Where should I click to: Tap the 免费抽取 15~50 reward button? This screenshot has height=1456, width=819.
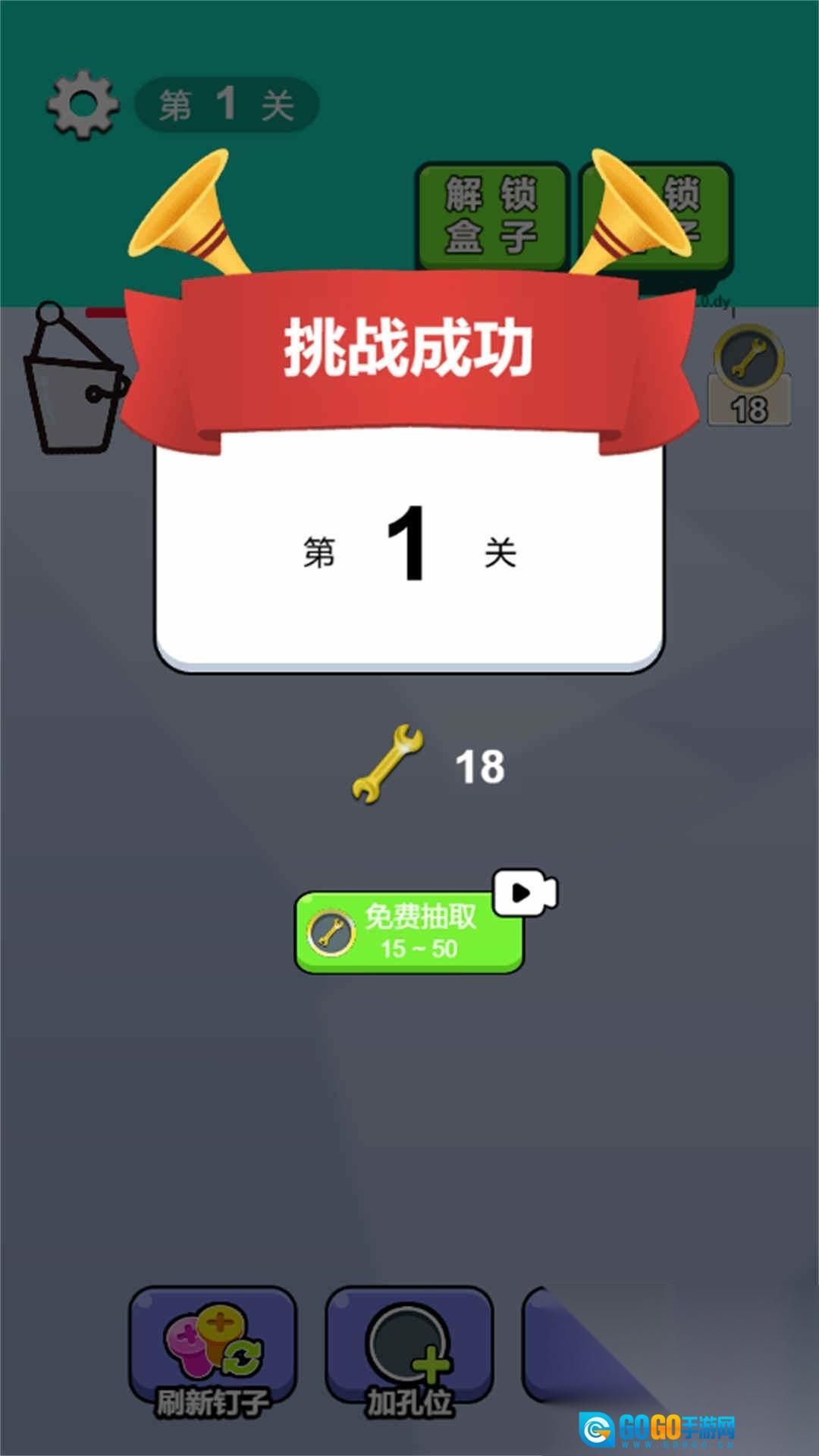[x=409, y=932]
